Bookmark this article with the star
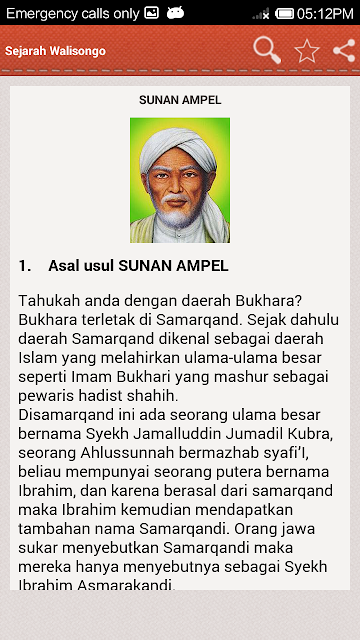 pos(307,51)
